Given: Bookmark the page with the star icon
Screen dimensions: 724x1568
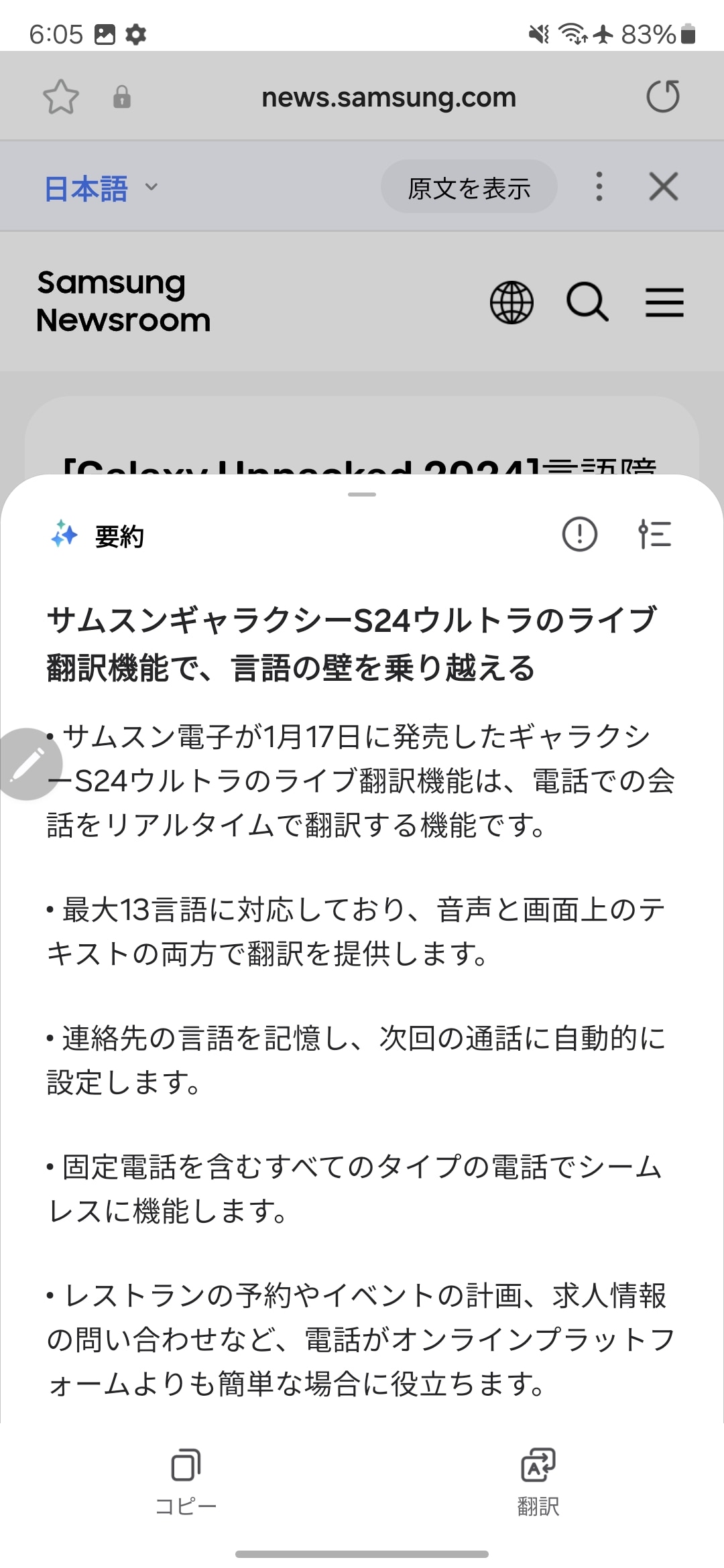Looking at the screenshot, I should click(x=61, y=96).
